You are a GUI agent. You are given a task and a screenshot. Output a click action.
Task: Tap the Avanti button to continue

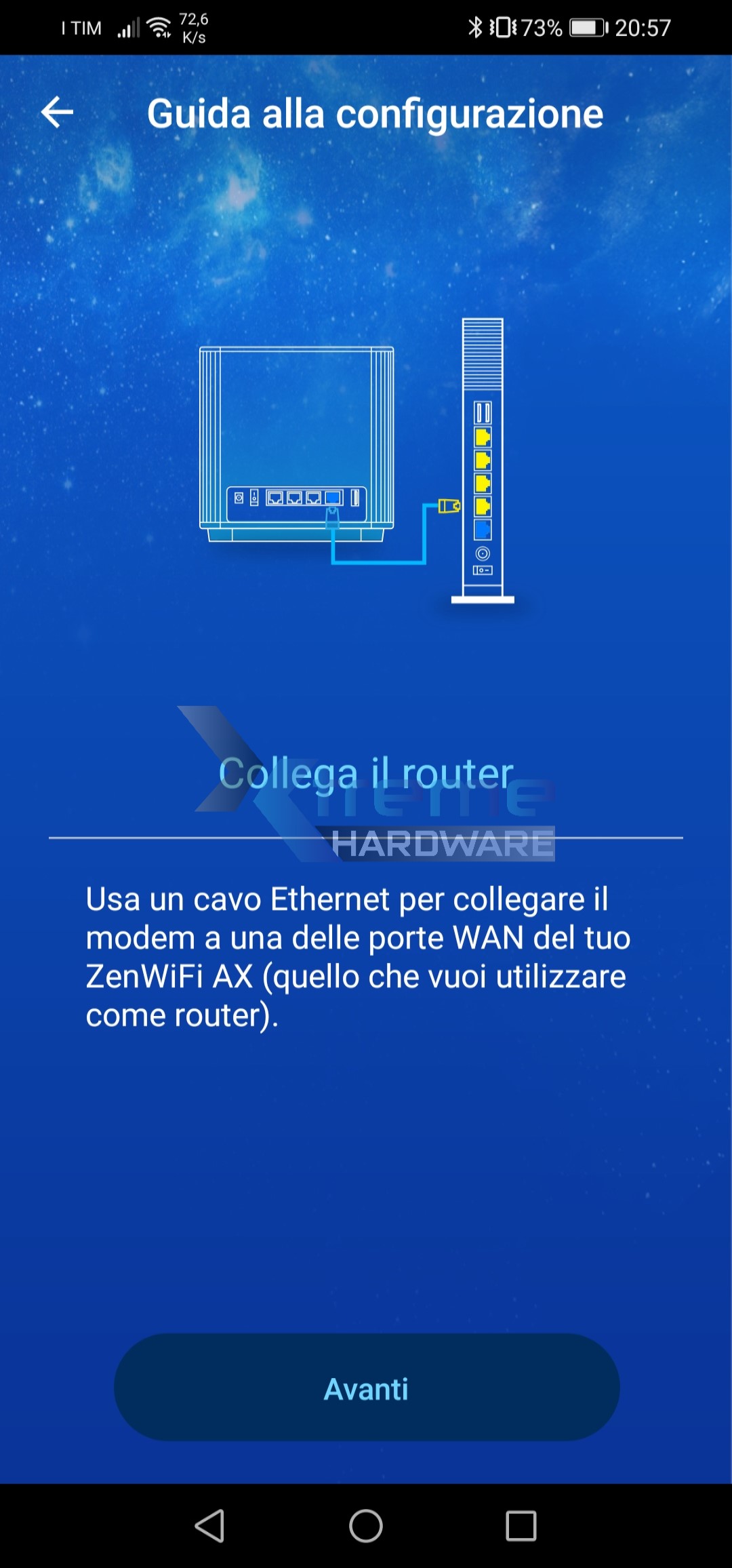[x=366, y=1388]
